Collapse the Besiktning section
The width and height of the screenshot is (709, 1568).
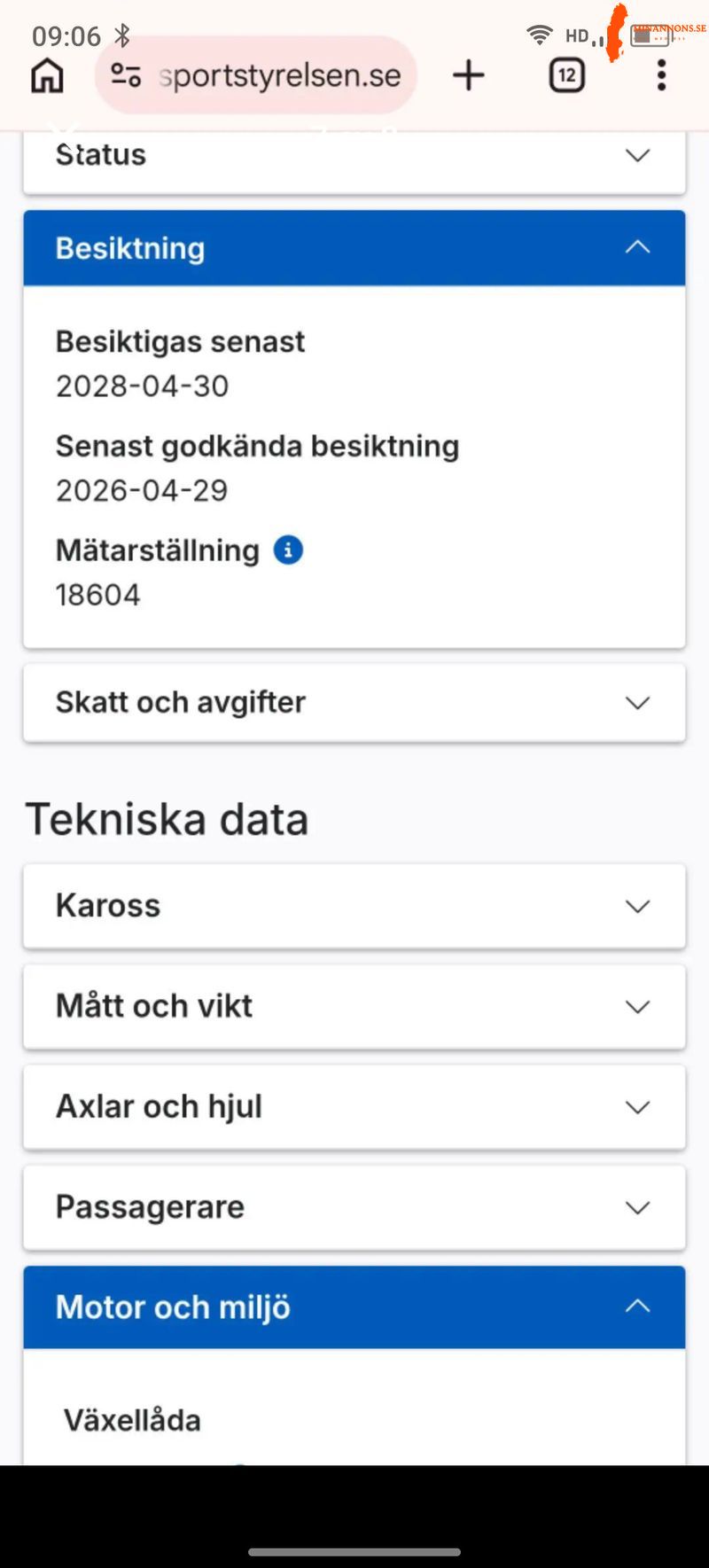tap(354, 248)
